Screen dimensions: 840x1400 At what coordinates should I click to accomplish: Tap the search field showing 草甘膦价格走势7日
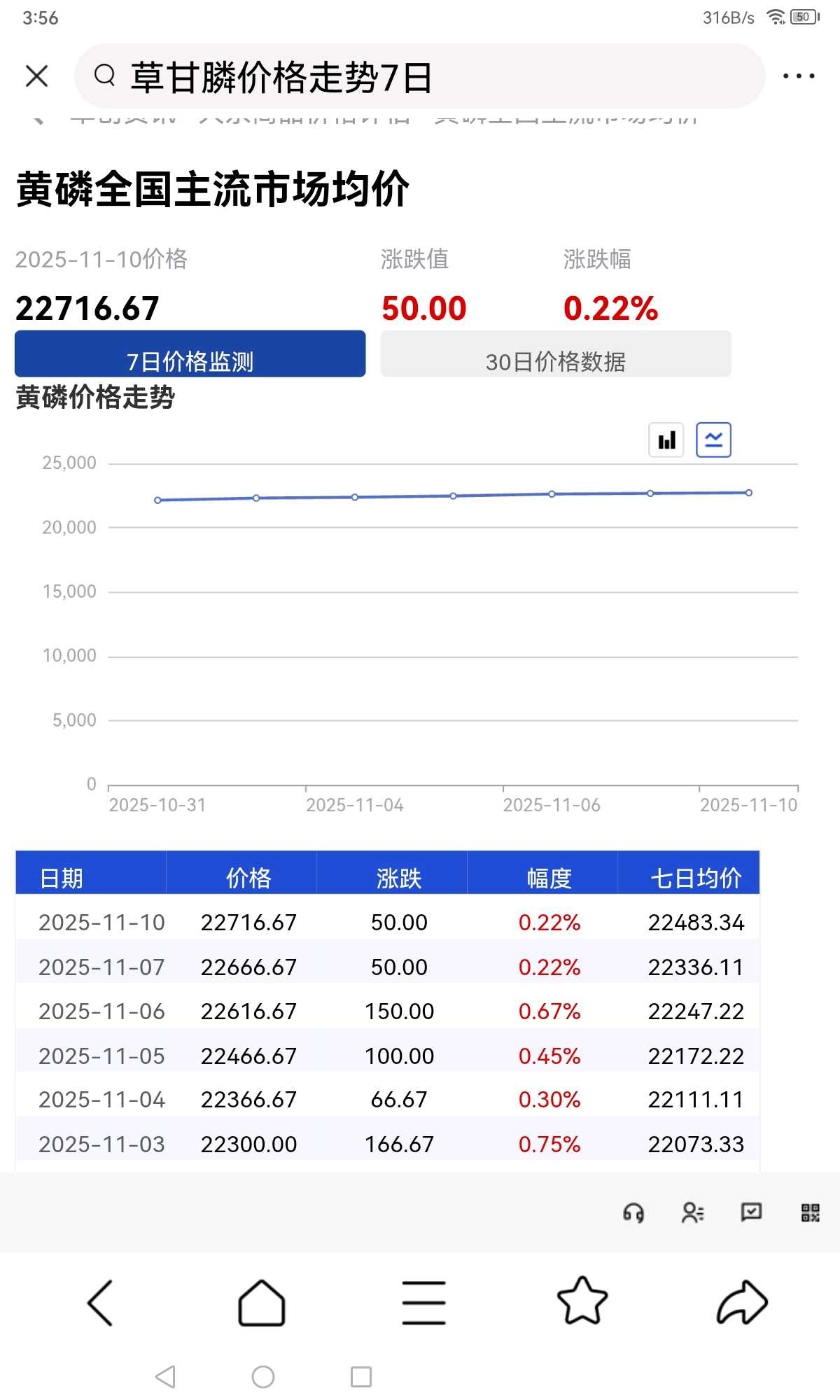(x=419, y=76)
